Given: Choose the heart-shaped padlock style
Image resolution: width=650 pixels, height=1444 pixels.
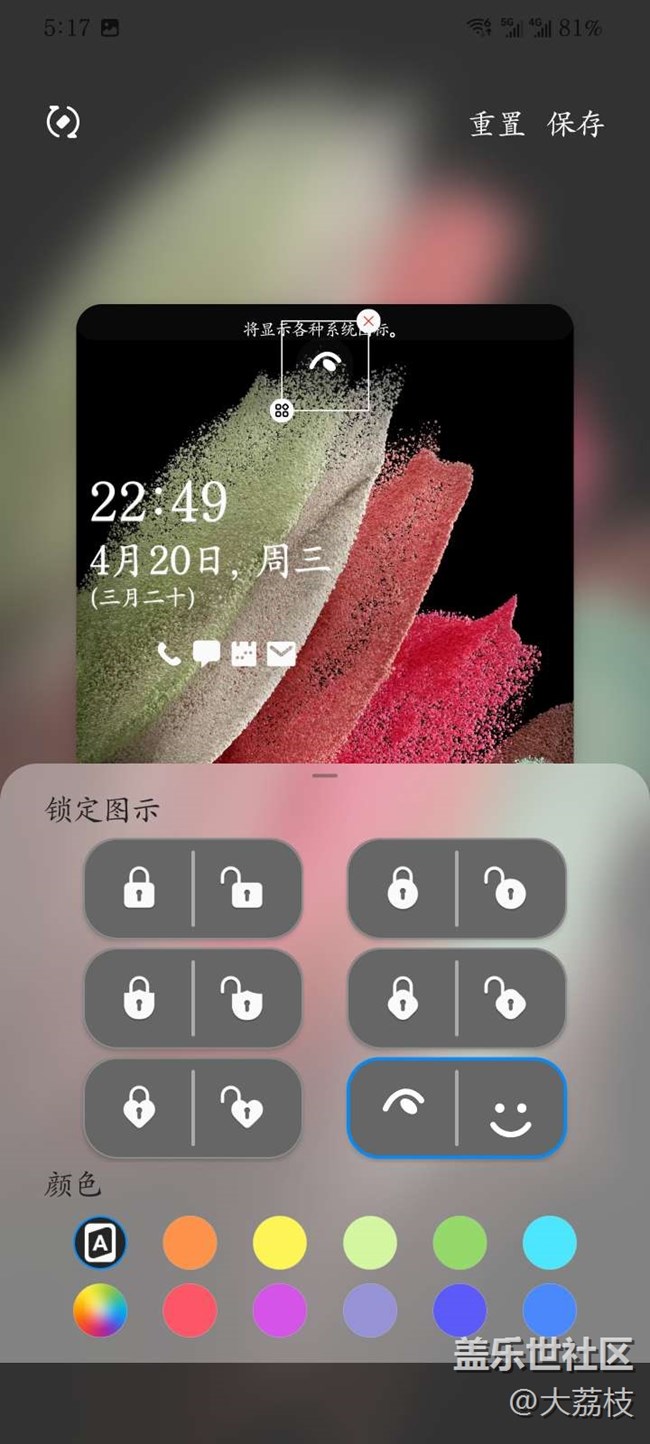Looking at the screenshot, I should click(193, 1107).
